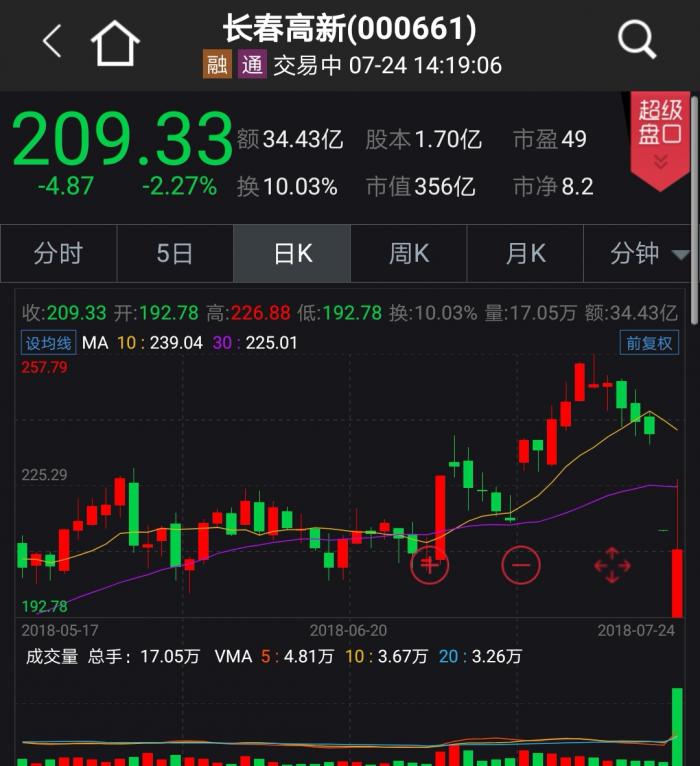Open the 超级盘口 panel
The width and height of the screenshot is (700, 766).
(x=660, y=139)
